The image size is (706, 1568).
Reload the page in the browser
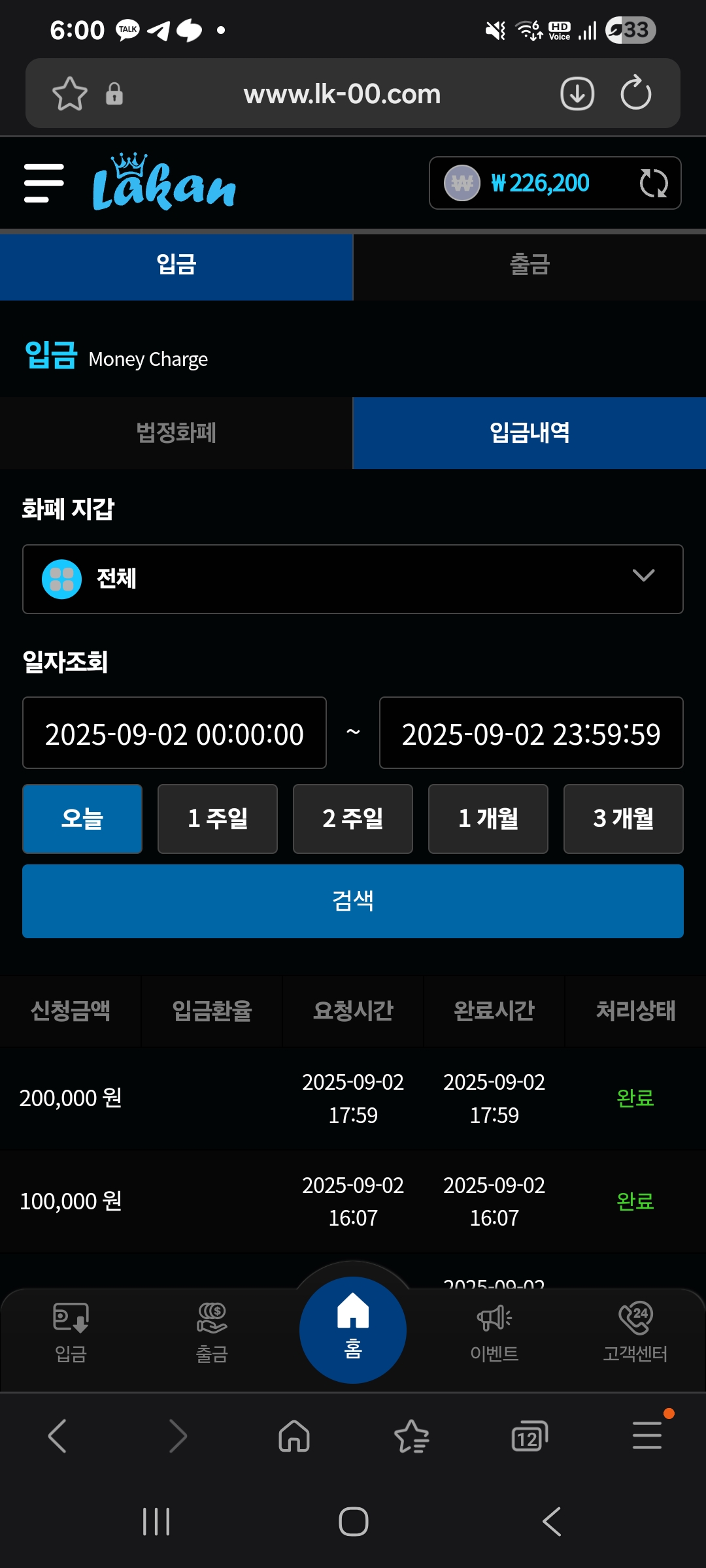tap(635, 93)
